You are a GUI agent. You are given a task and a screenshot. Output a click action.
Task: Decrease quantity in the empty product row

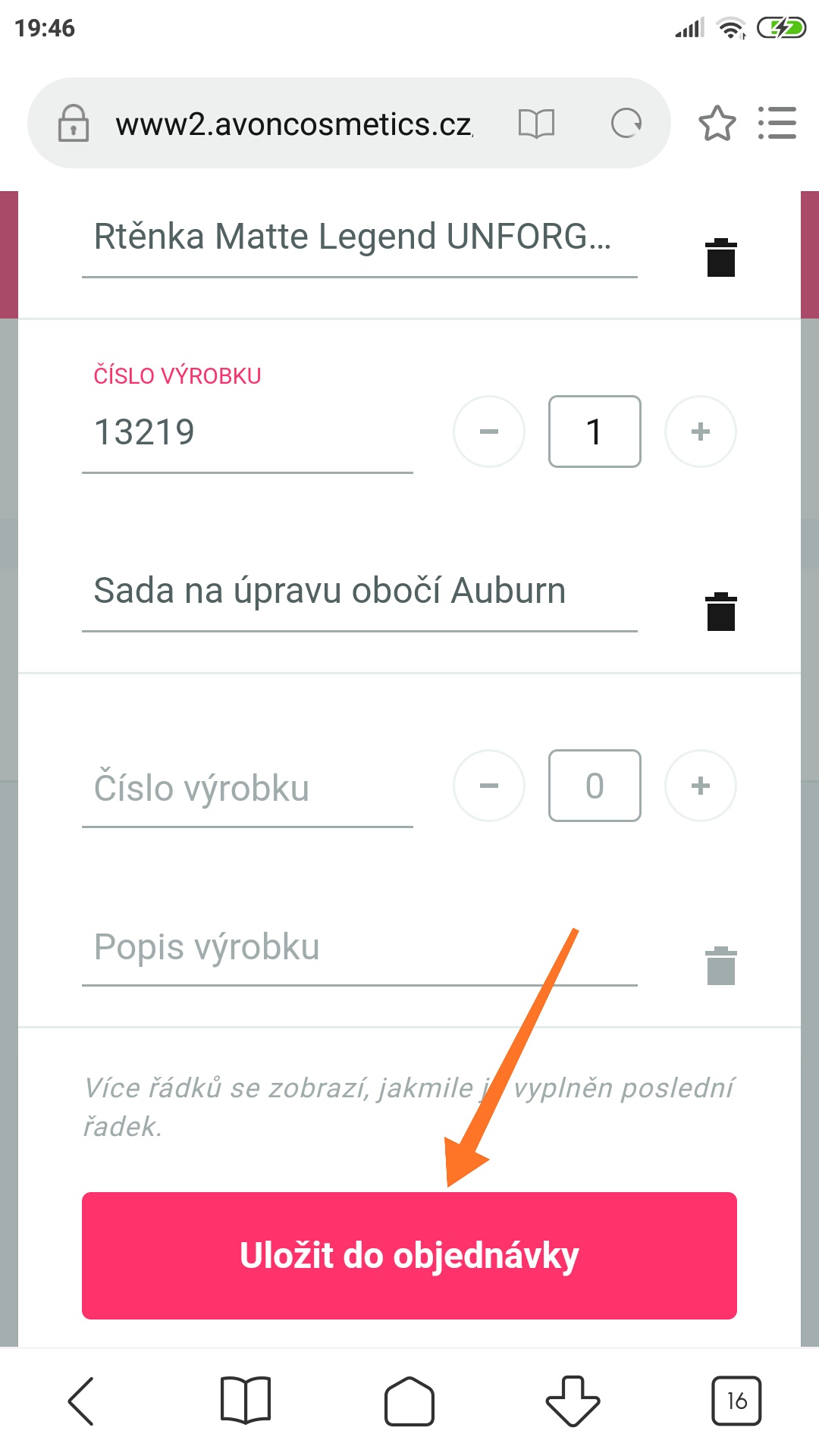489,786
